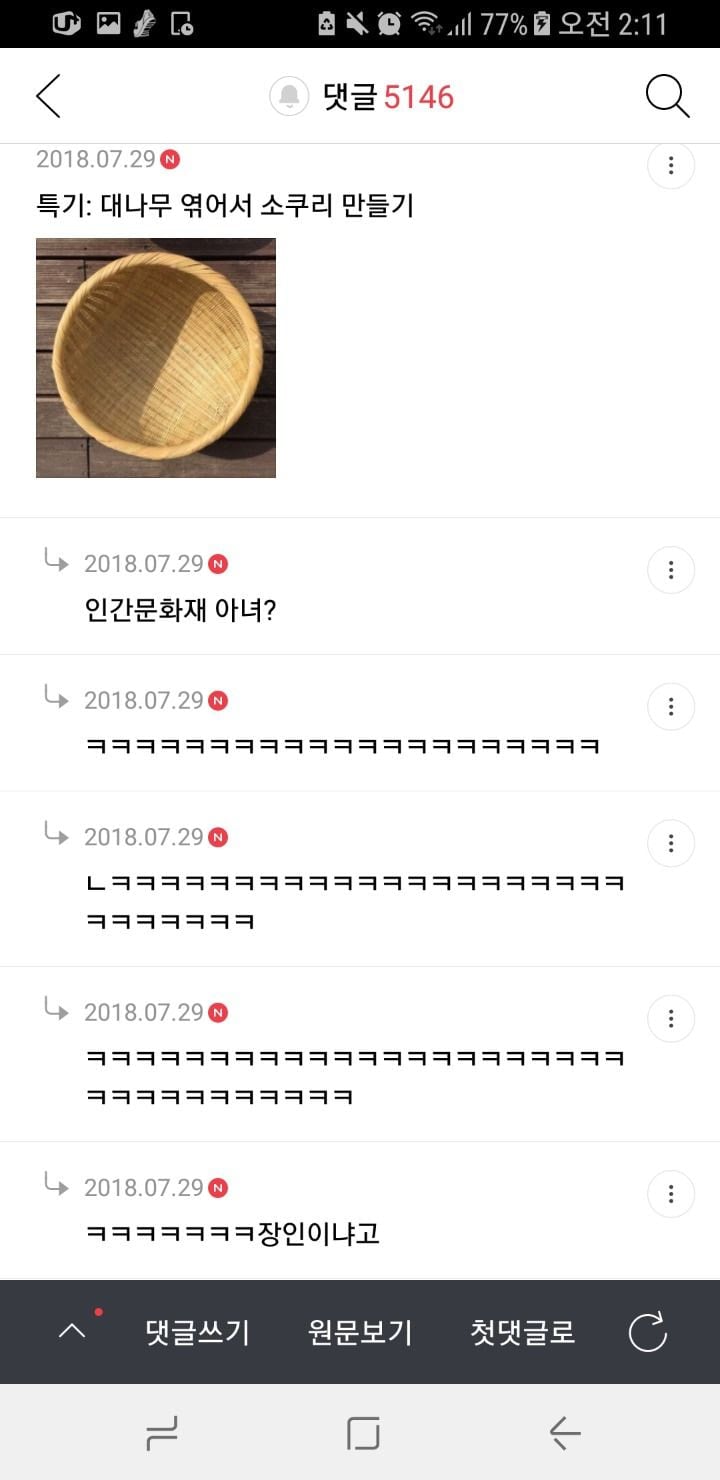Refresh the comments list
720x1480 pixels.
click(x=647, y=1332)
